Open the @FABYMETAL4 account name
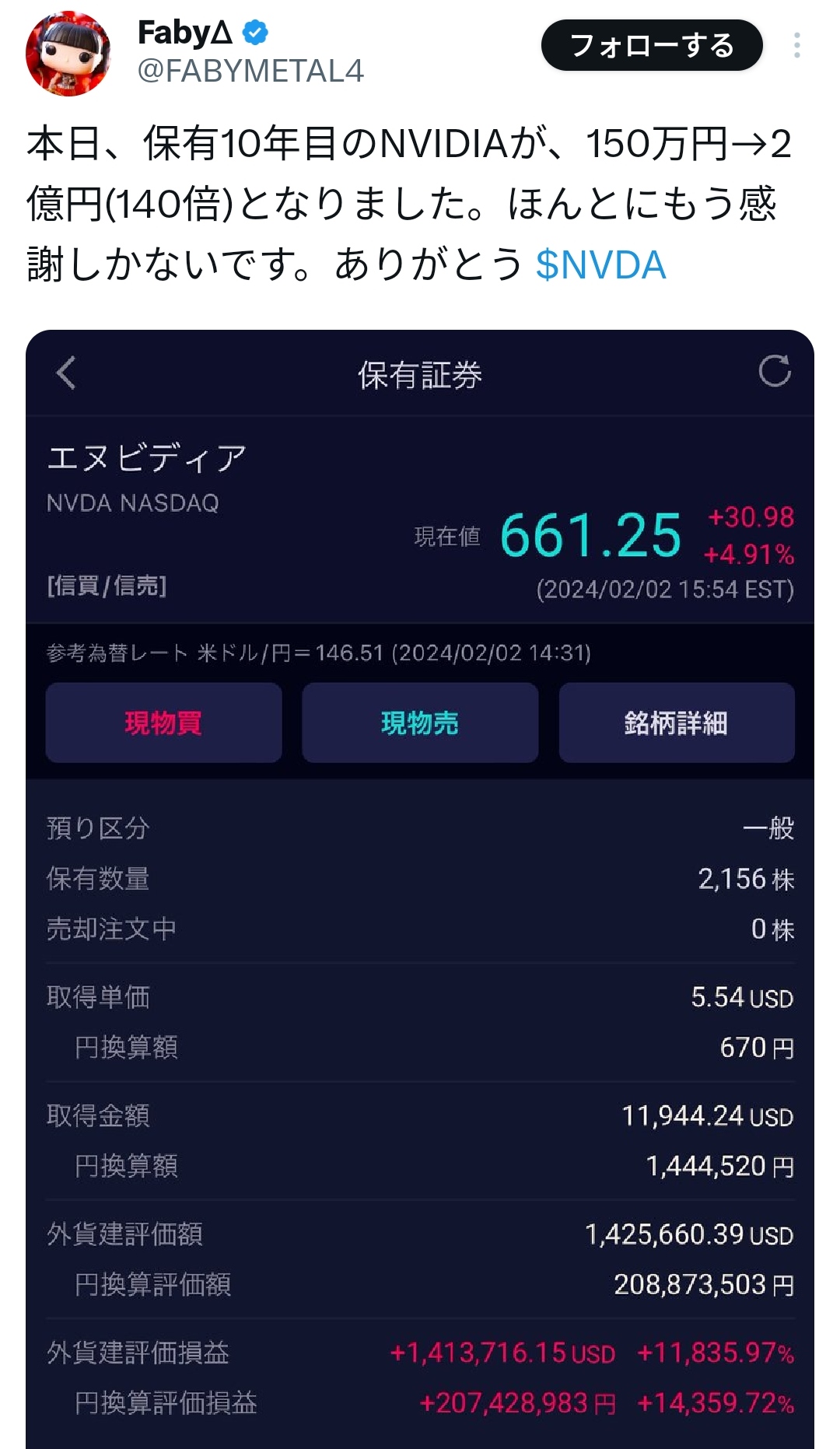Viewport: 840px width, 1449px height. [250, 72]
